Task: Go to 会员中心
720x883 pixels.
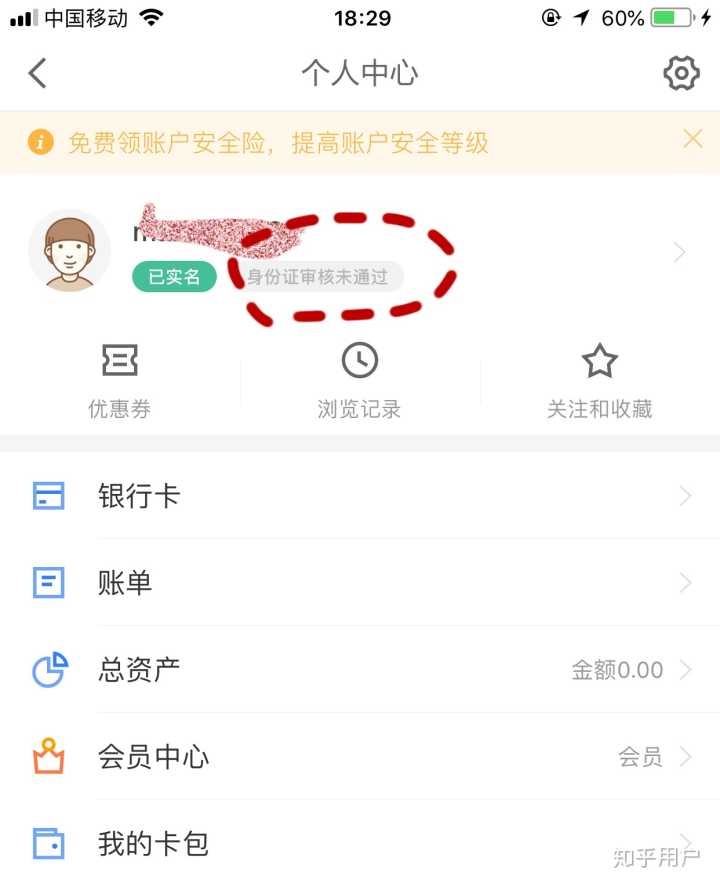Action: pos(360,757)
